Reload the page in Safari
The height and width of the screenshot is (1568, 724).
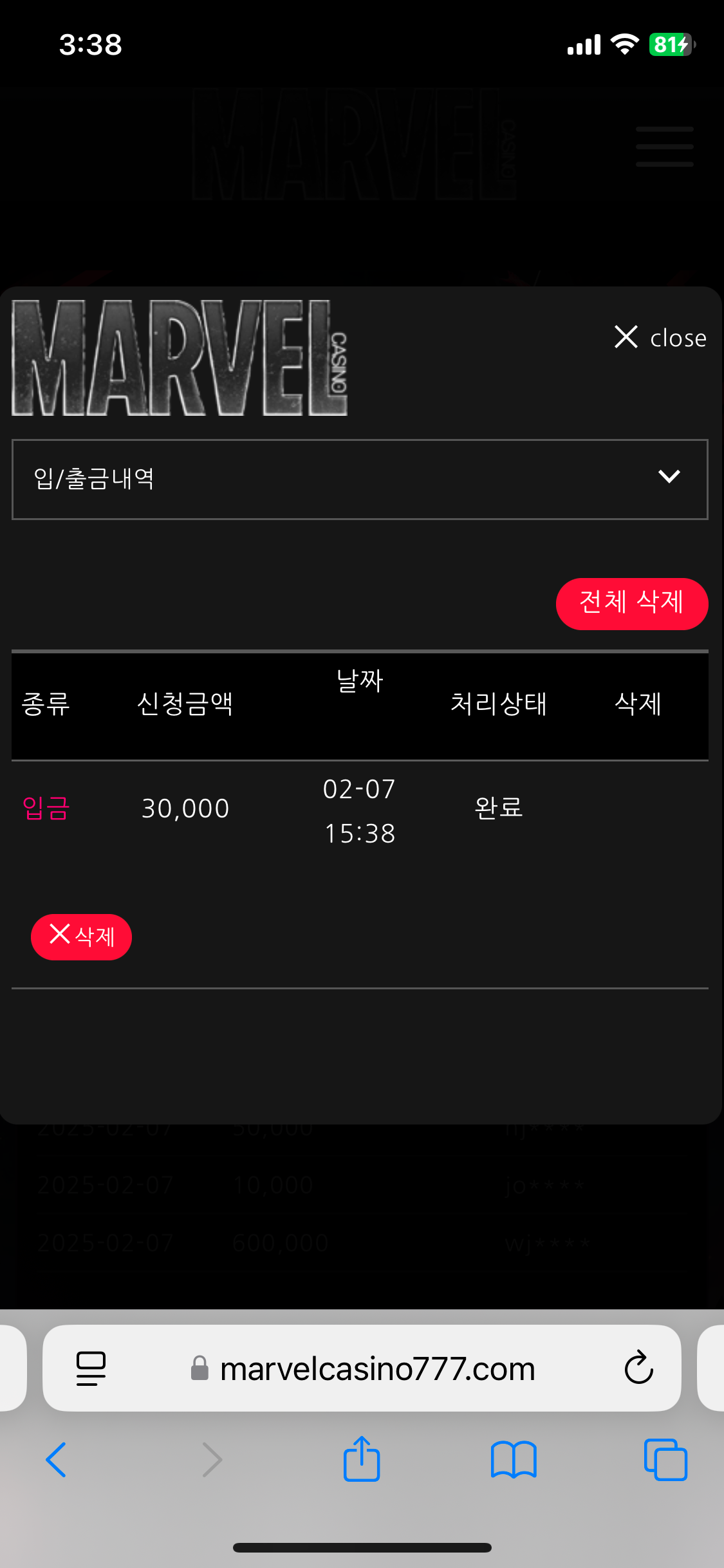tap(638, 1368)
